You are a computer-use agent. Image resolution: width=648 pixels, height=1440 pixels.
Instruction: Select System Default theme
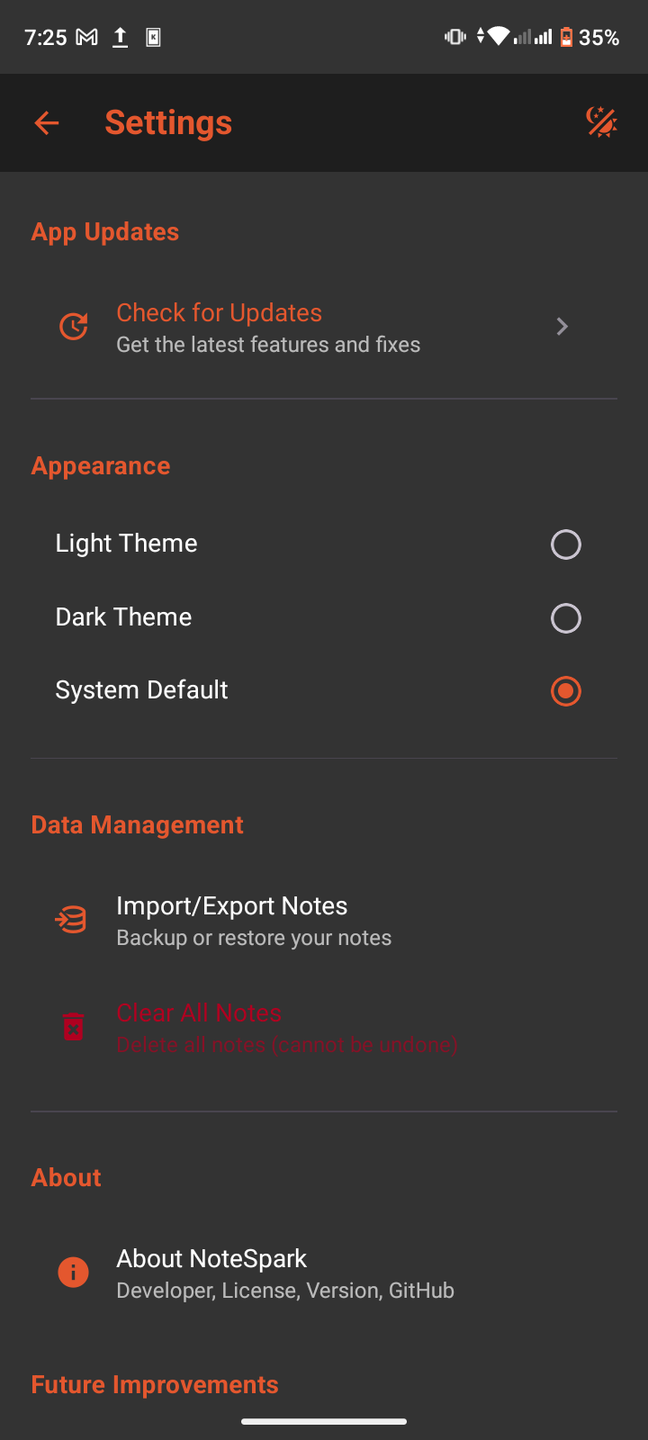coord(565,691)
